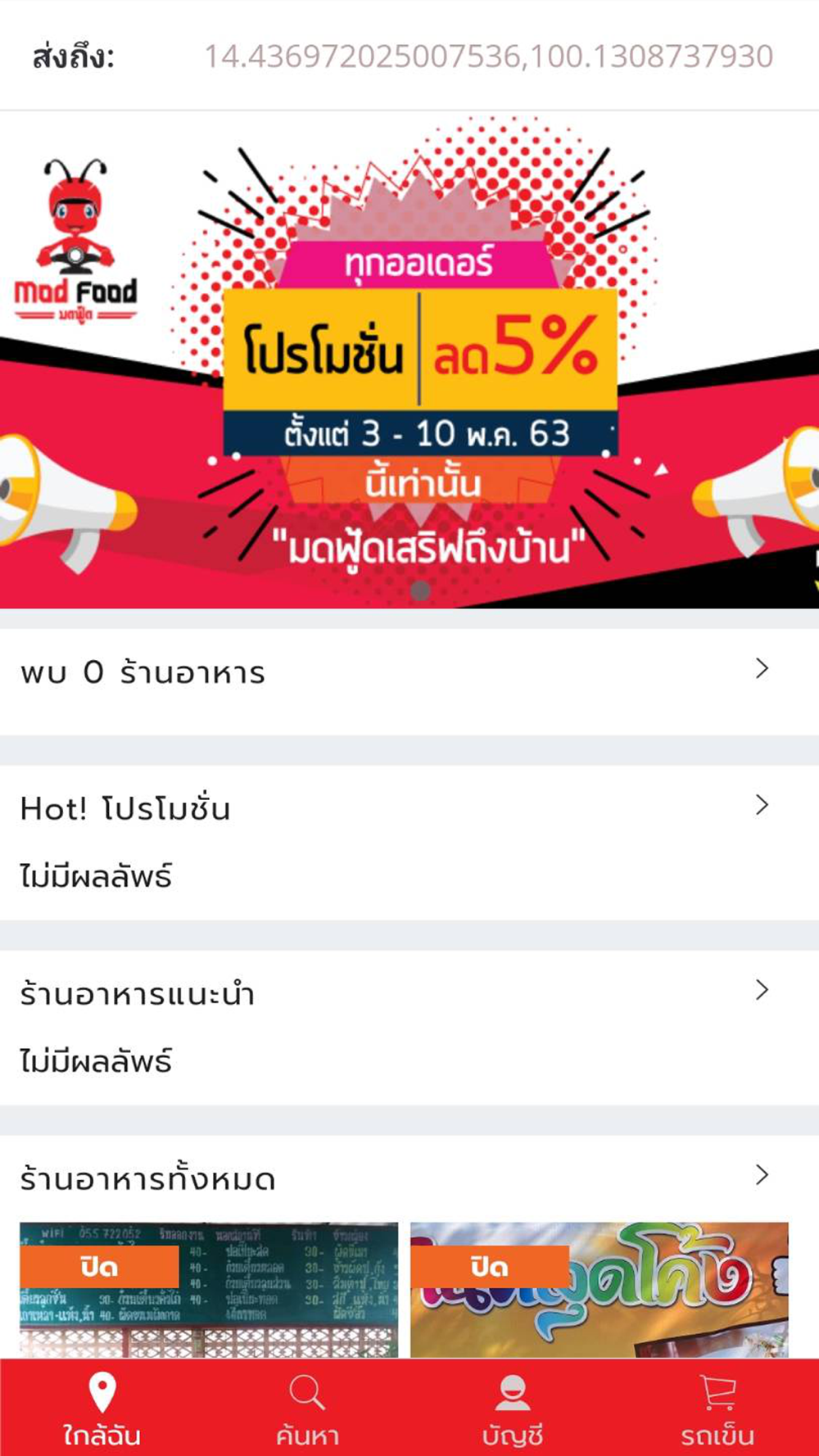Screen dimensions: 819x1456
Task: Go to the ค้นหา search tab
Action: coord(307,1409)
